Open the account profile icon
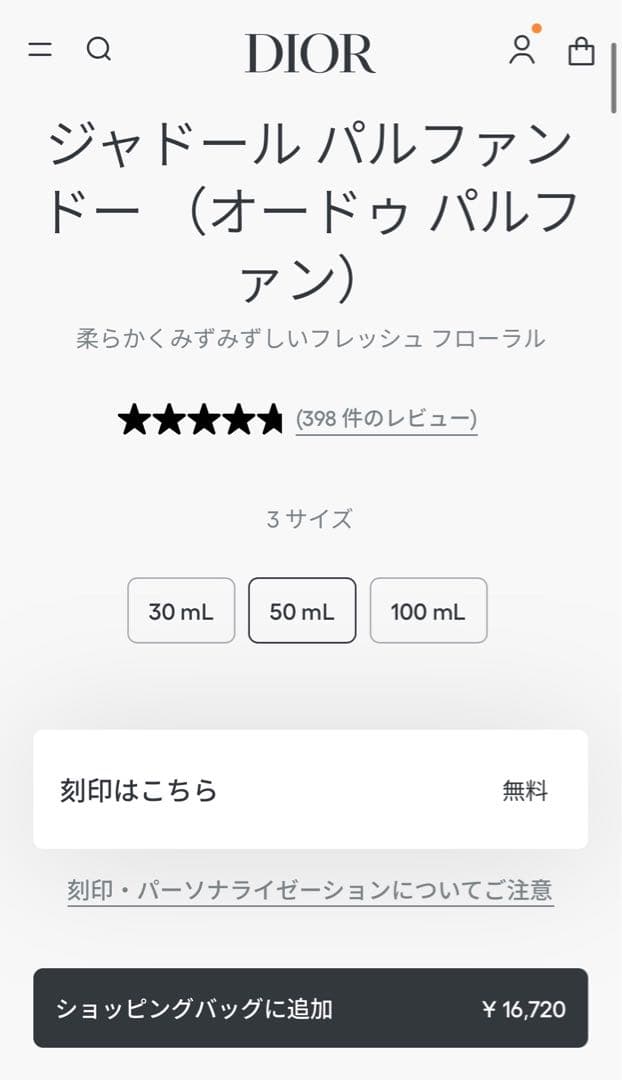Viewport: 622px width, 1080px height. 522,50
